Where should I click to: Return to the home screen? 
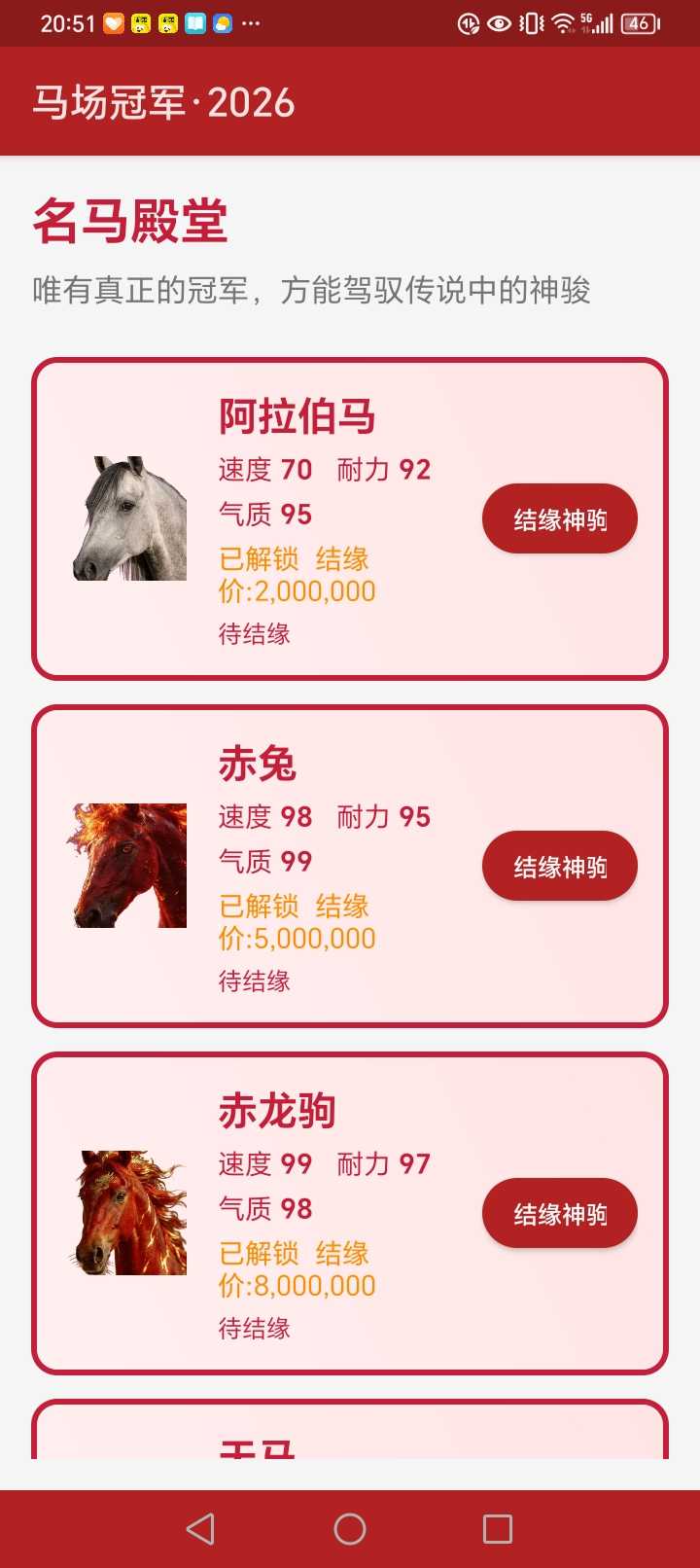(x=350, y=1528)
